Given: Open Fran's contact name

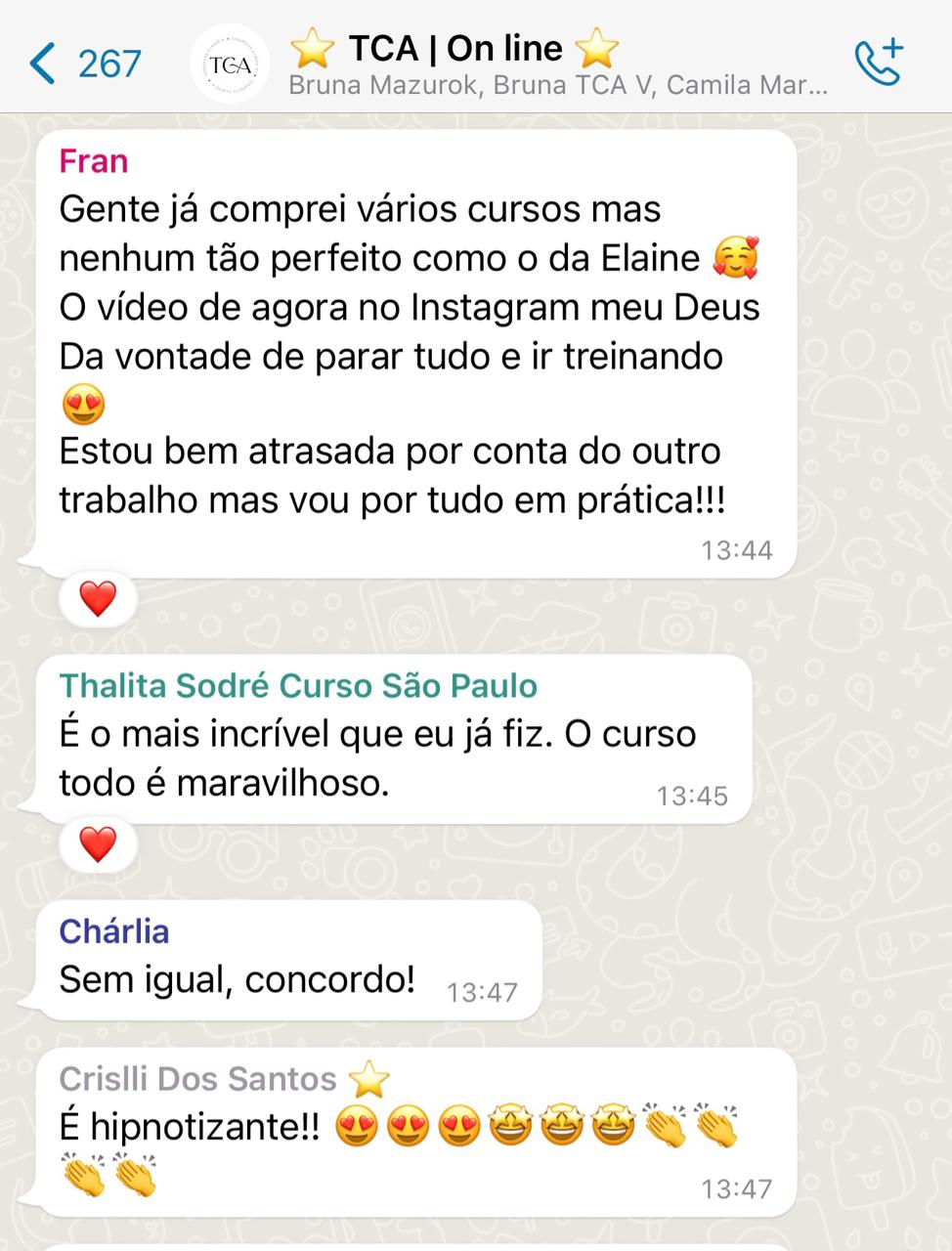Looking at the screenshot, I should [94, 161].
